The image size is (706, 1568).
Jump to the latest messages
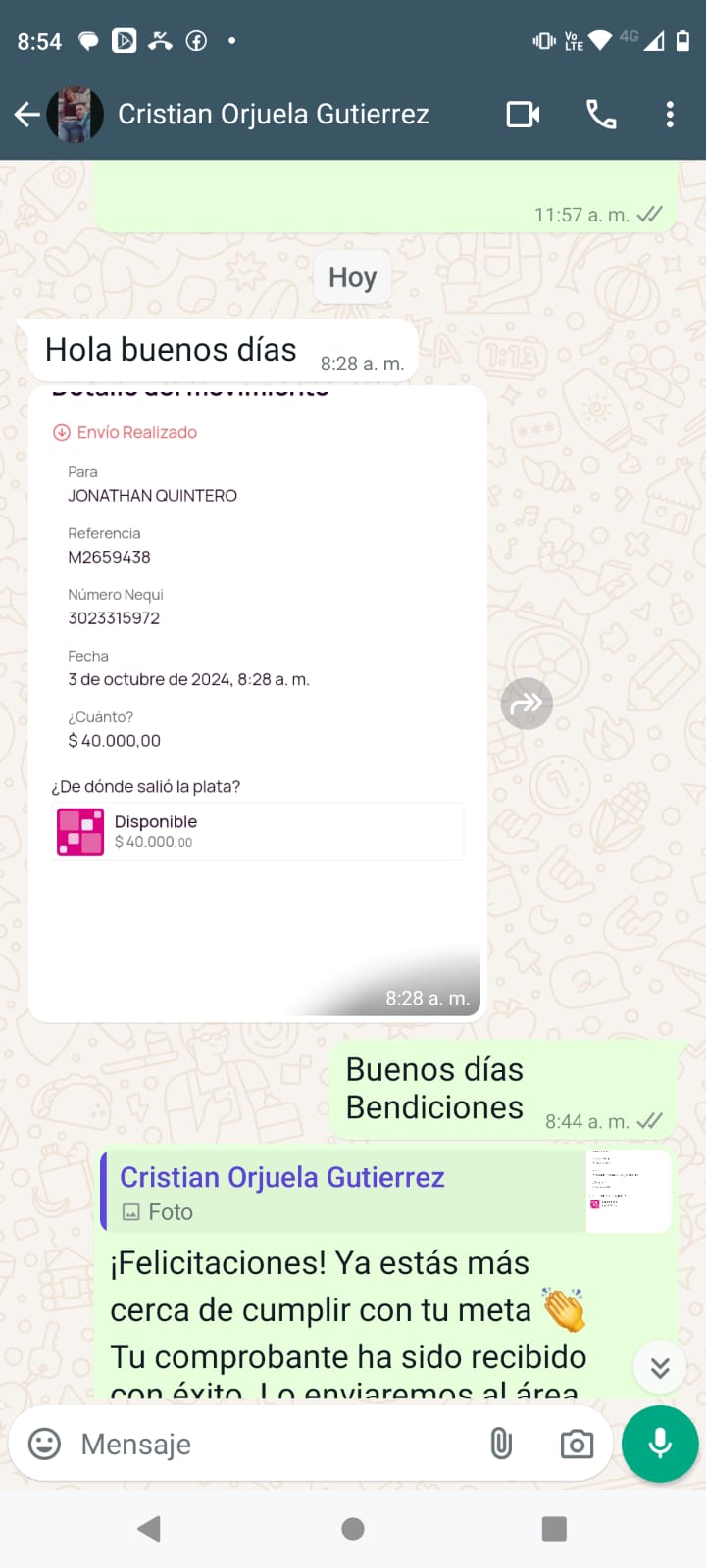click(x=660, y=1367)
